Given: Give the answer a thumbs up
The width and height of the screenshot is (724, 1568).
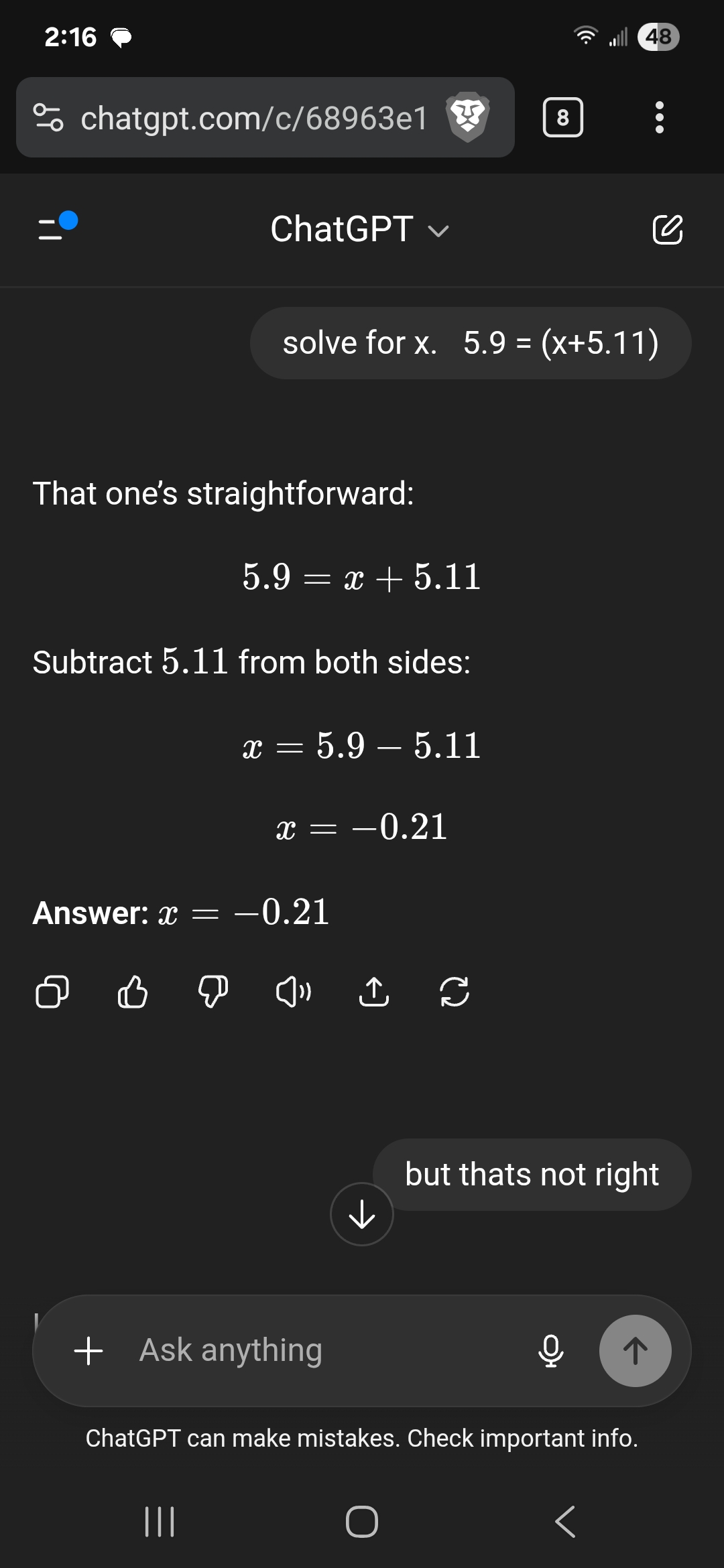Looking at the screenshot, I should 133,992.
